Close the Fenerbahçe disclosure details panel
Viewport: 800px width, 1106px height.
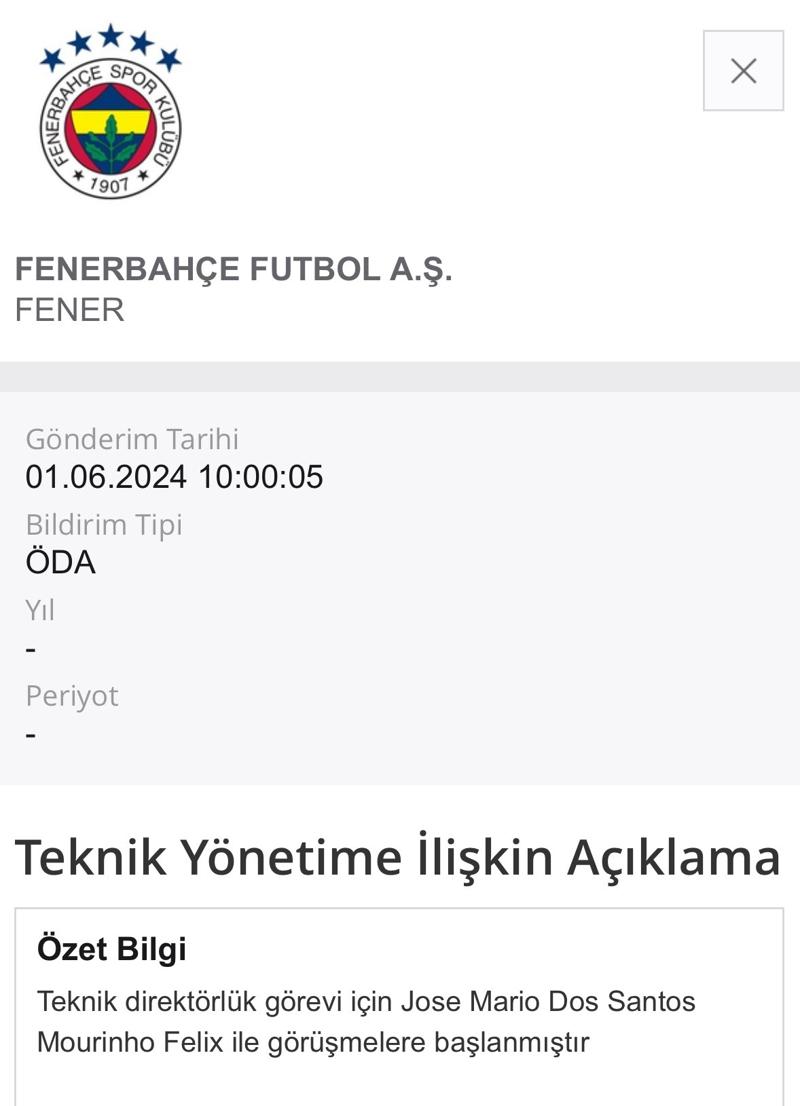743,71
